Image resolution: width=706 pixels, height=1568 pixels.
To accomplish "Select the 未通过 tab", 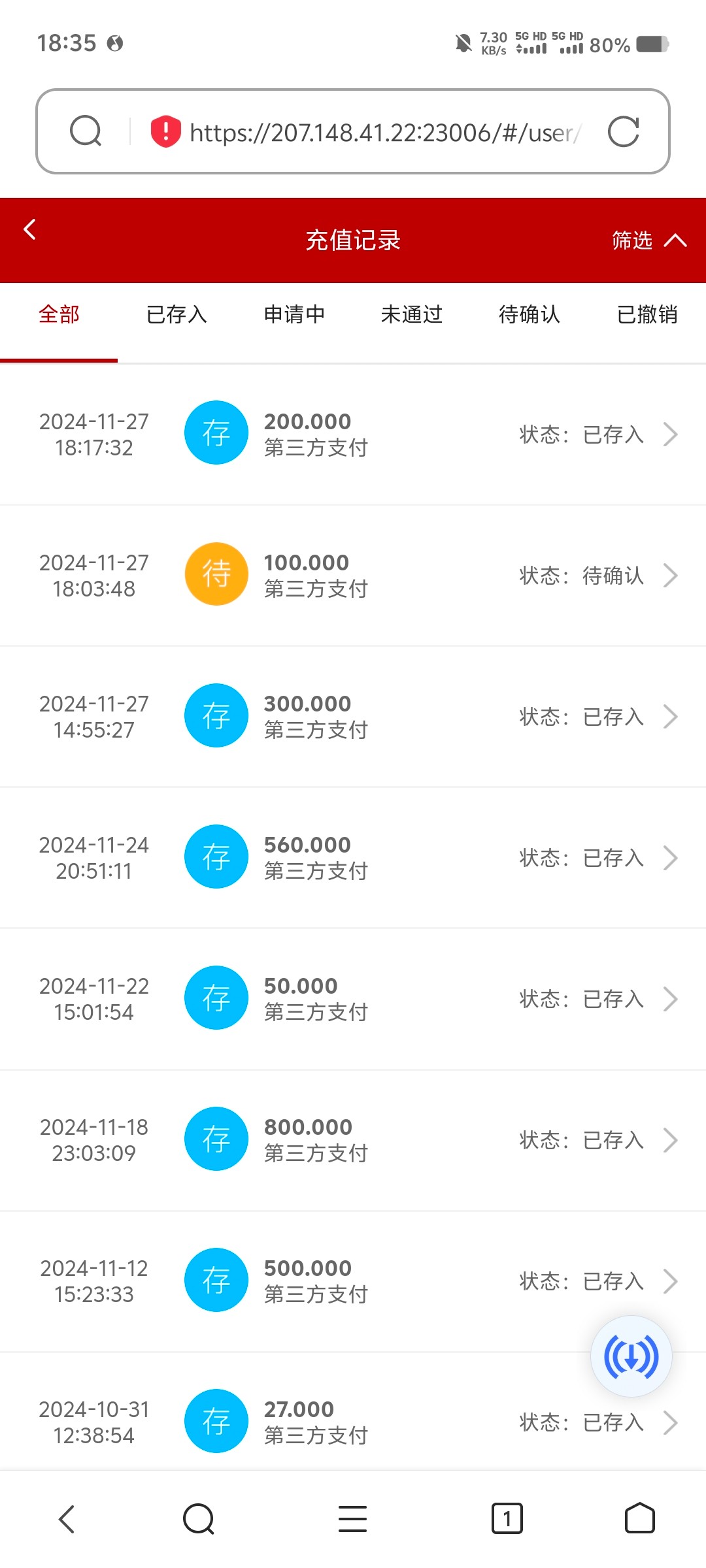I will pyautogui.click(x=412, y=315).
